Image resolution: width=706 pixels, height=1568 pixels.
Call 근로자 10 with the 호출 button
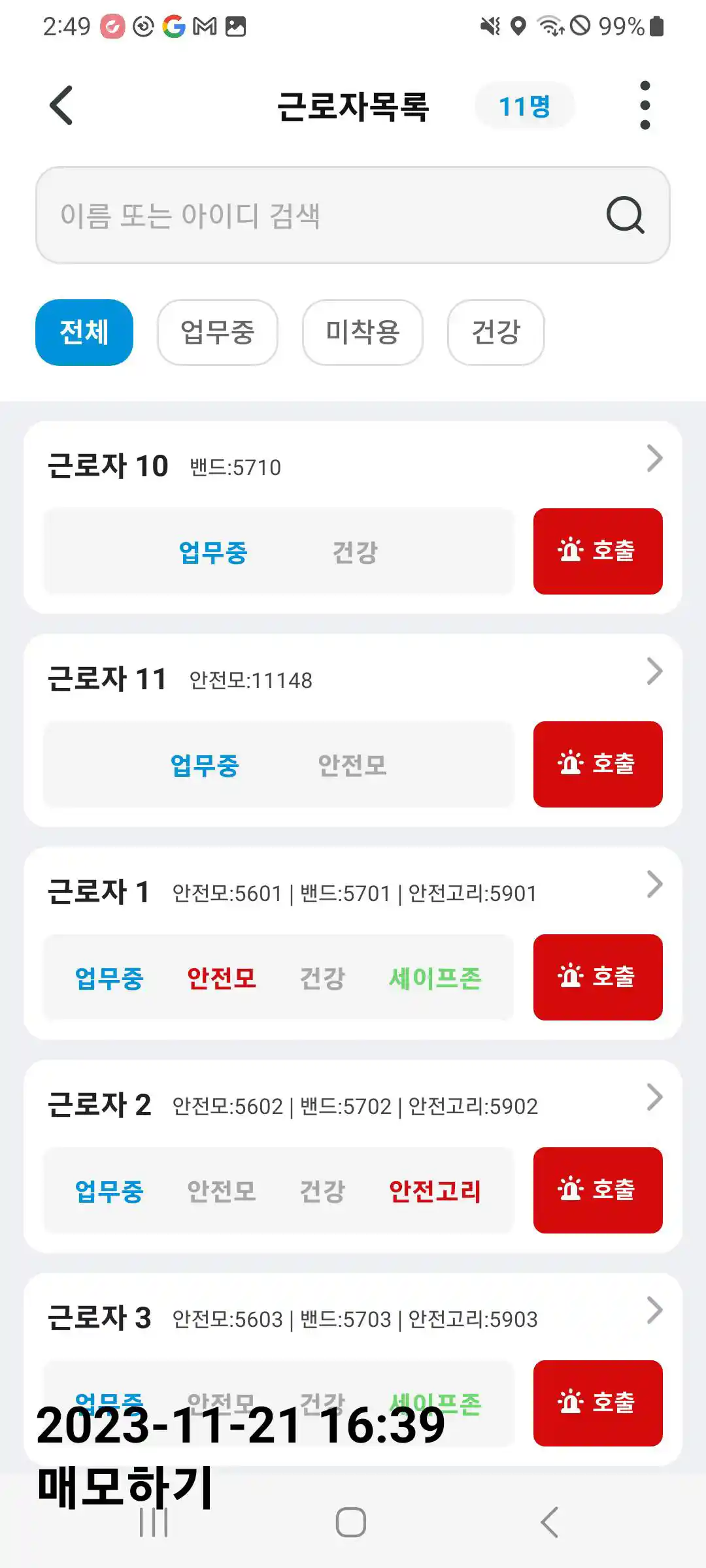tap(597, 551)
